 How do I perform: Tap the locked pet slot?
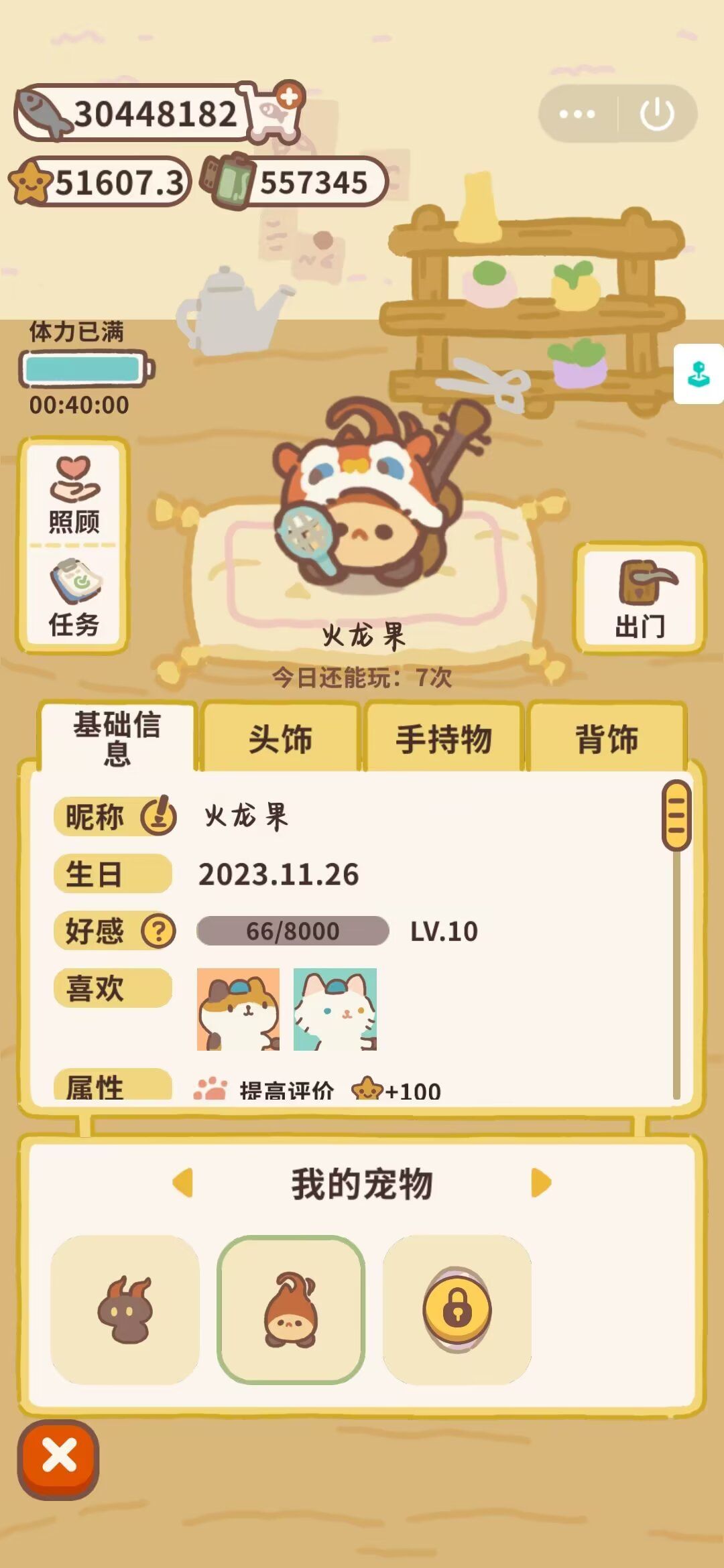point(457,1309)
